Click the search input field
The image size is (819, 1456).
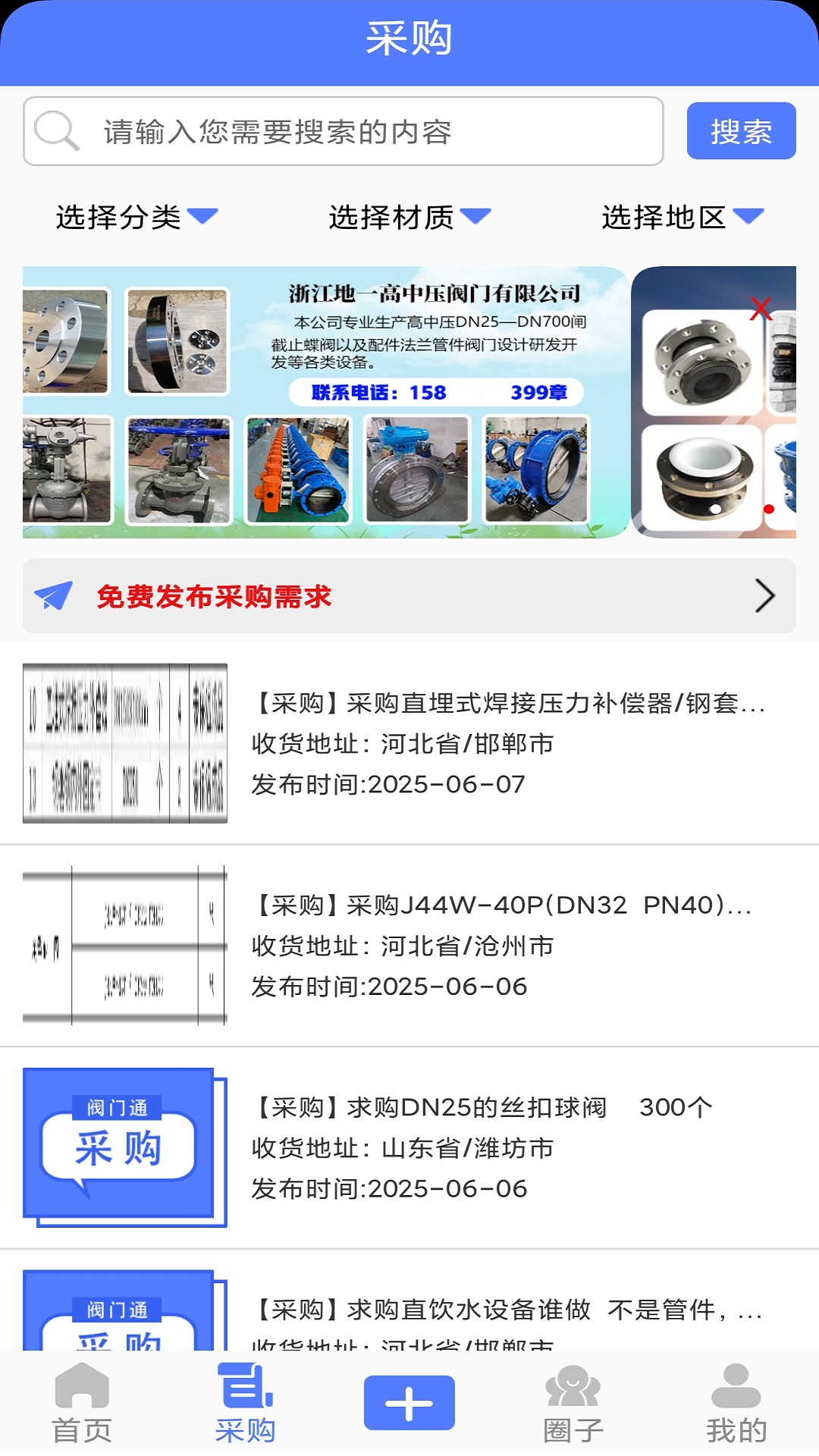(x=341, y=130)
